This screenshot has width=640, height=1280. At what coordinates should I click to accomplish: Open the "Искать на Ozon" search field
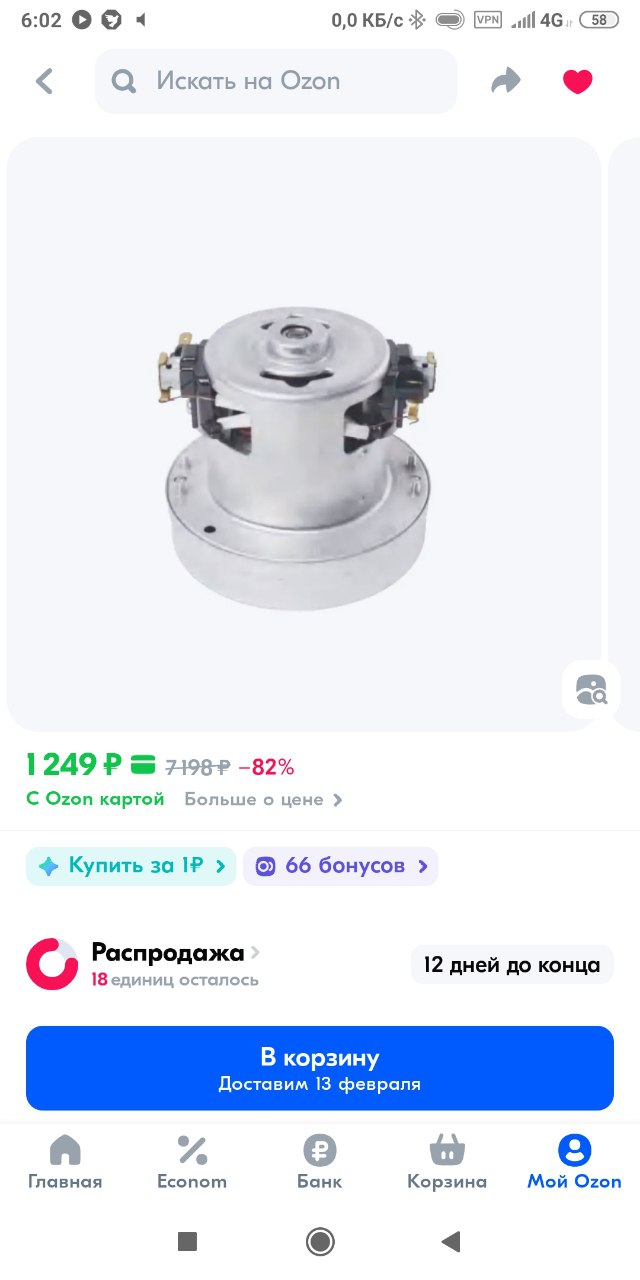click(276, 81)
